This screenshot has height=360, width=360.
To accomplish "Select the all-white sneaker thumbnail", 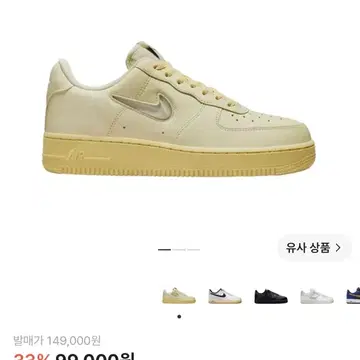I will click(x=317, y=296).
